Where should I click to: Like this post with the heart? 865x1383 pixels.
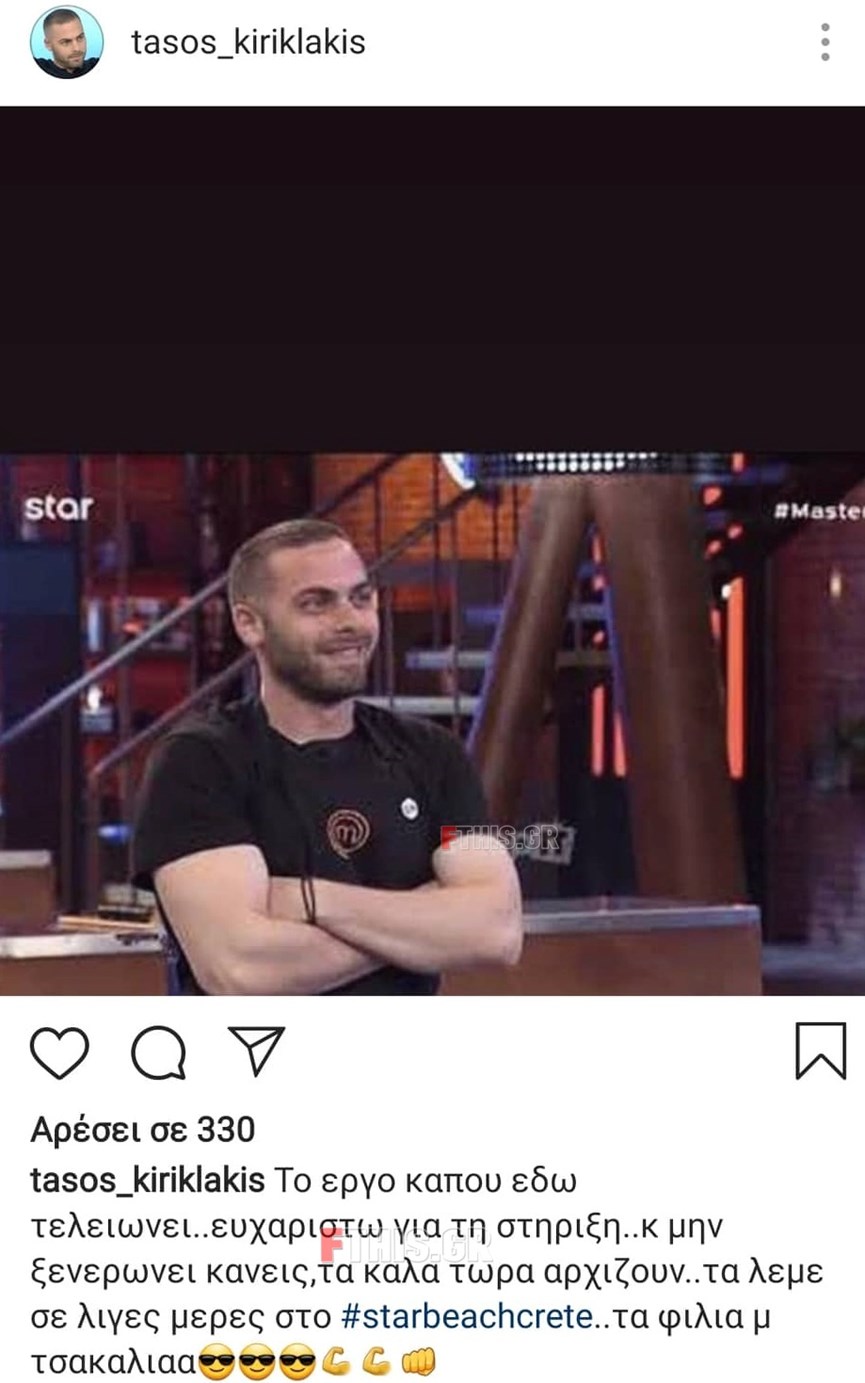click(60, 1051)
